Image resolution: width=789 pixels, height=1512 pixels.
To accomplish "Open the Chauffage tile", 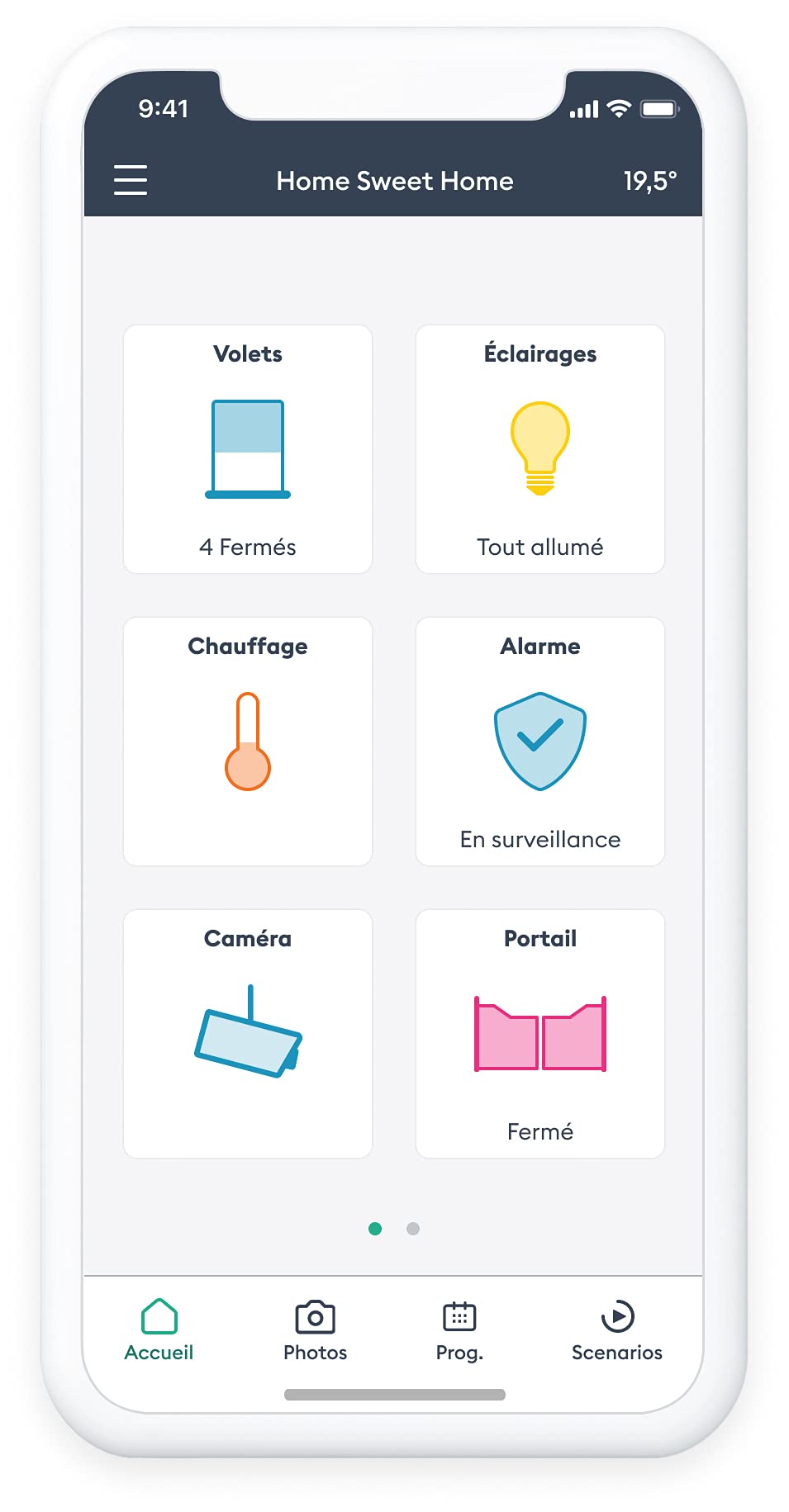I will (248, 742).
